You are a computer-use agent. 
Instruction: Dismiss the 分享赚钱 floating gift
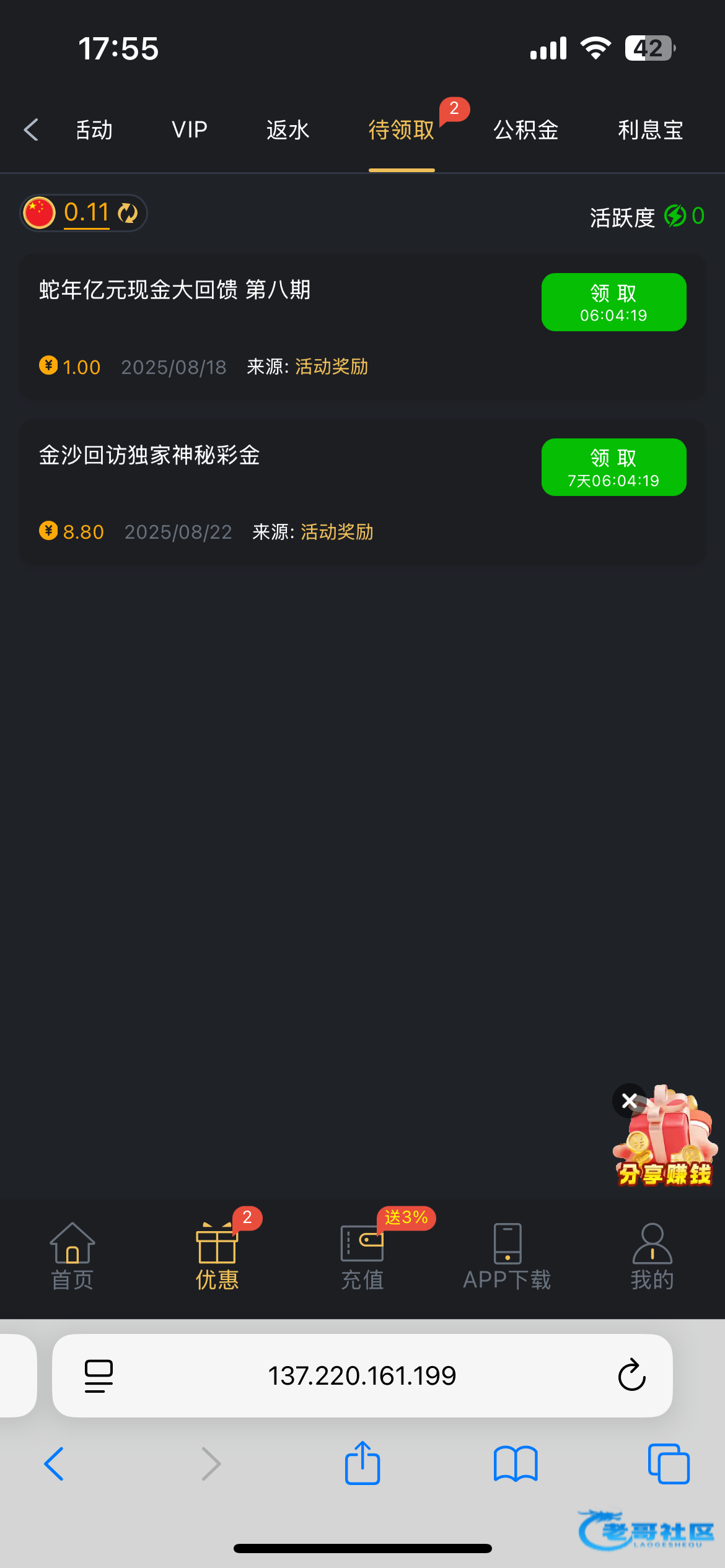pyautogui.click(x=629, y=1101)
